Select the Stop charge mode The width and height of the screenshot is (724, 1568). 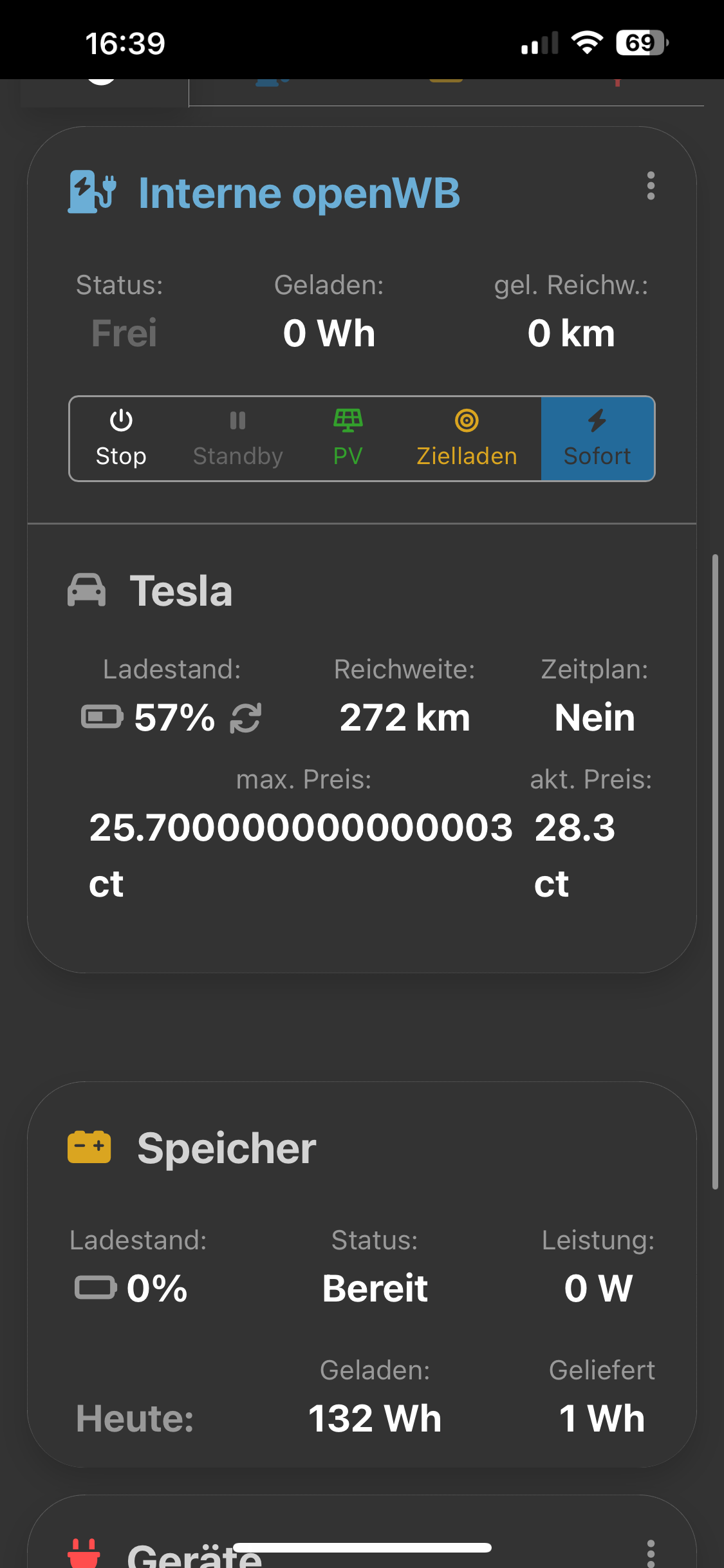tap(121, 438)
